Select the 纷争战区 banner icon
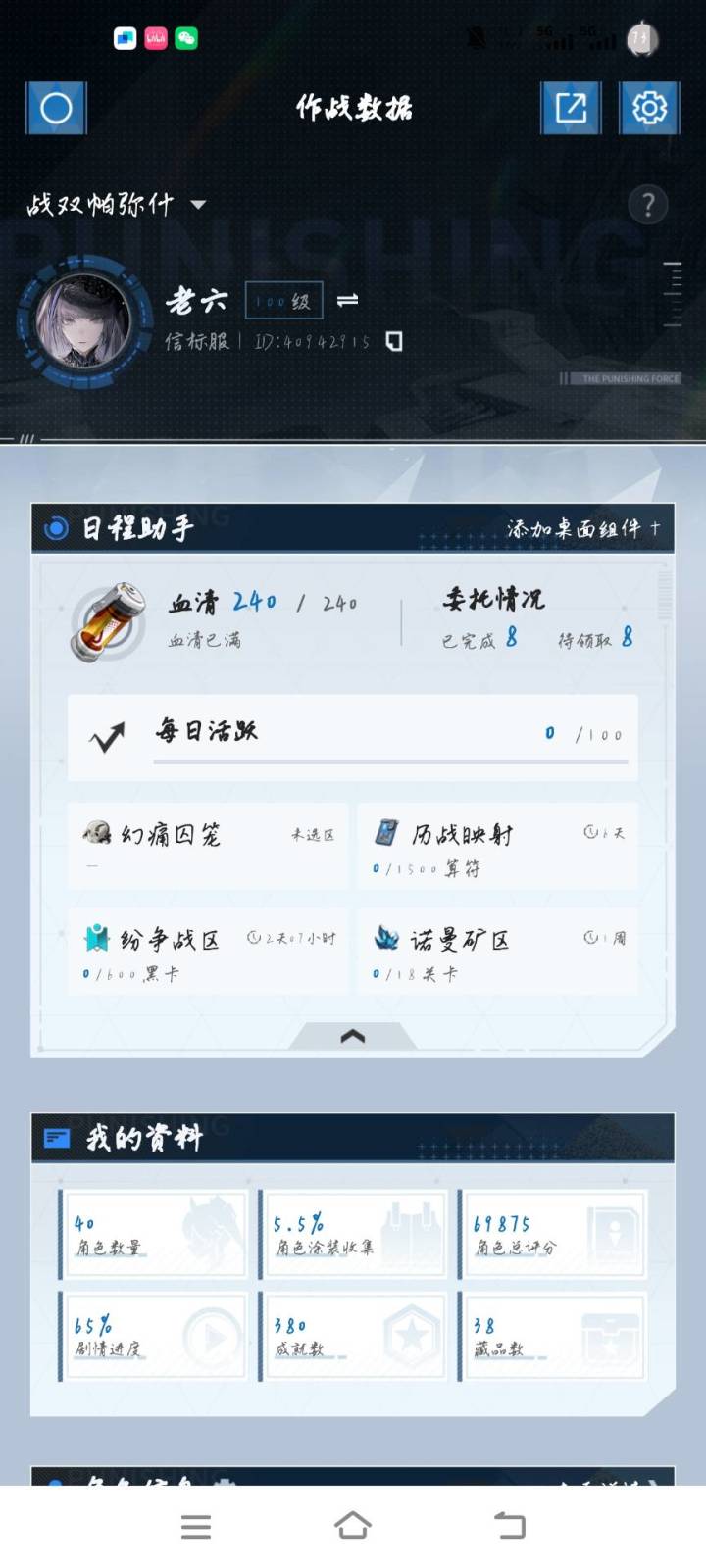Viewport: 706px width, 1568px height. [x=95, y=938]
